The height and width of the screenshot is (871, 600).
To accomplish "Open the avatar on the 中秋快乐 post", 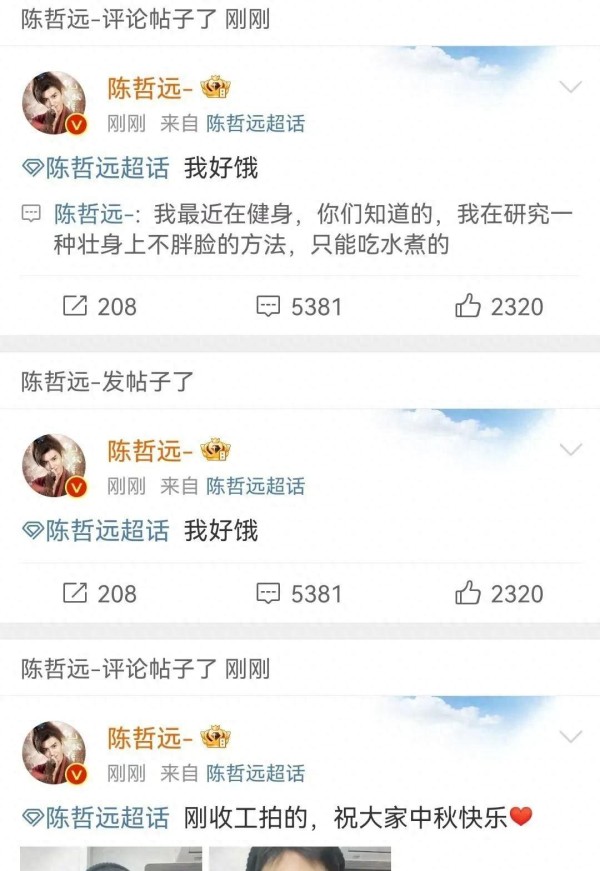I will point(54,752).
